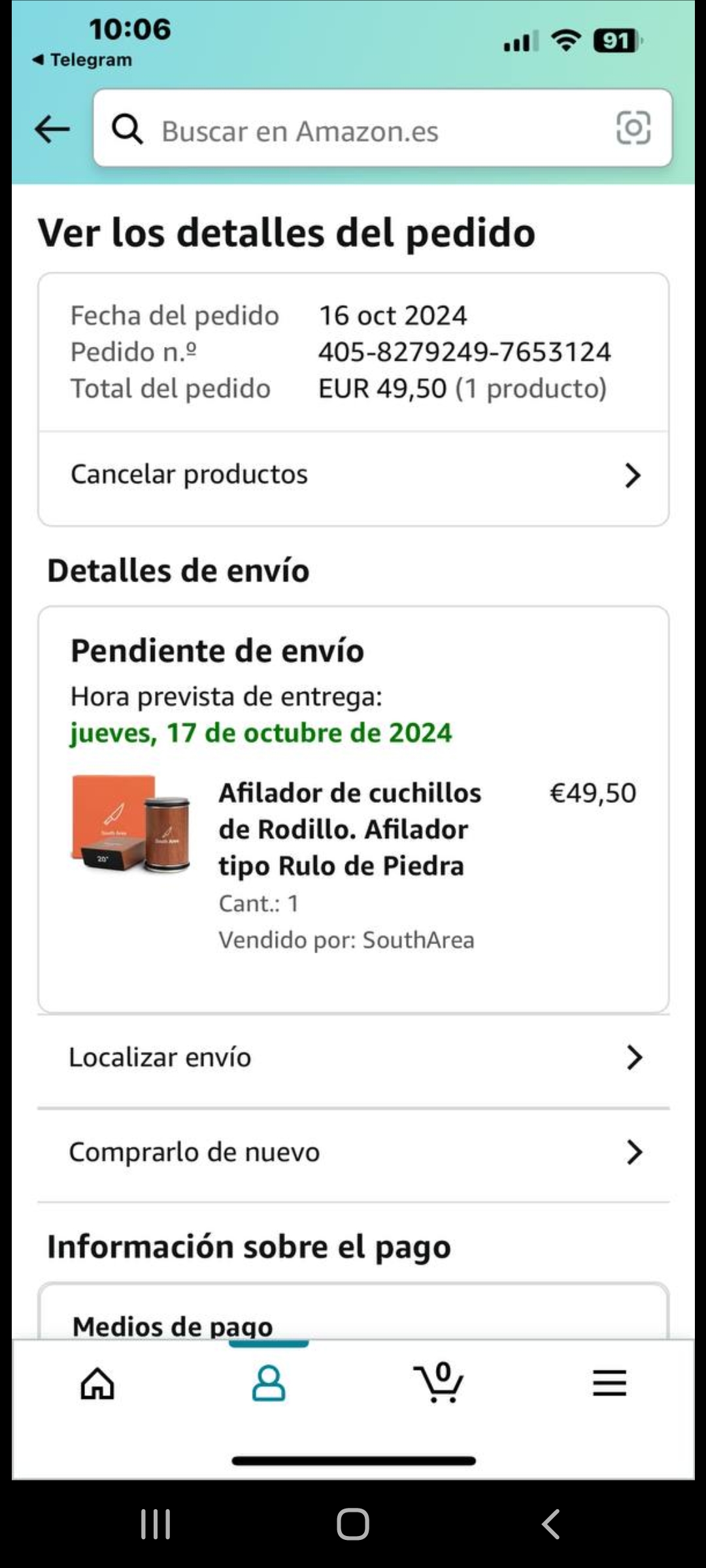Screen dimensions: 706x1568
Task: Track shipment via Localizar envío
Action: coord(353,1058)
